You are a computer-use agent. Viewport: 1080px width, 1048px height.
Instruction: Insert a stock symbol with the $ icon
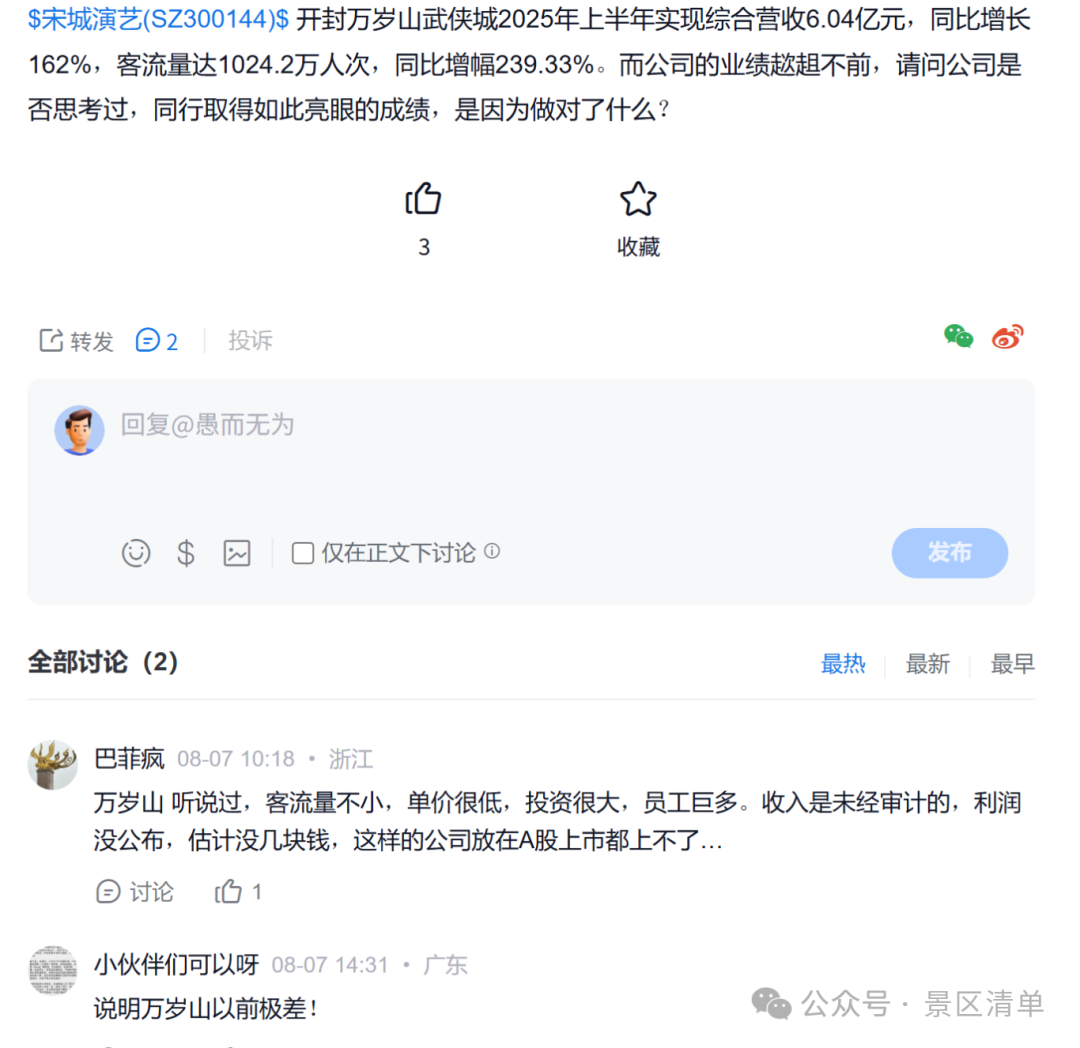tap(186, 553)
